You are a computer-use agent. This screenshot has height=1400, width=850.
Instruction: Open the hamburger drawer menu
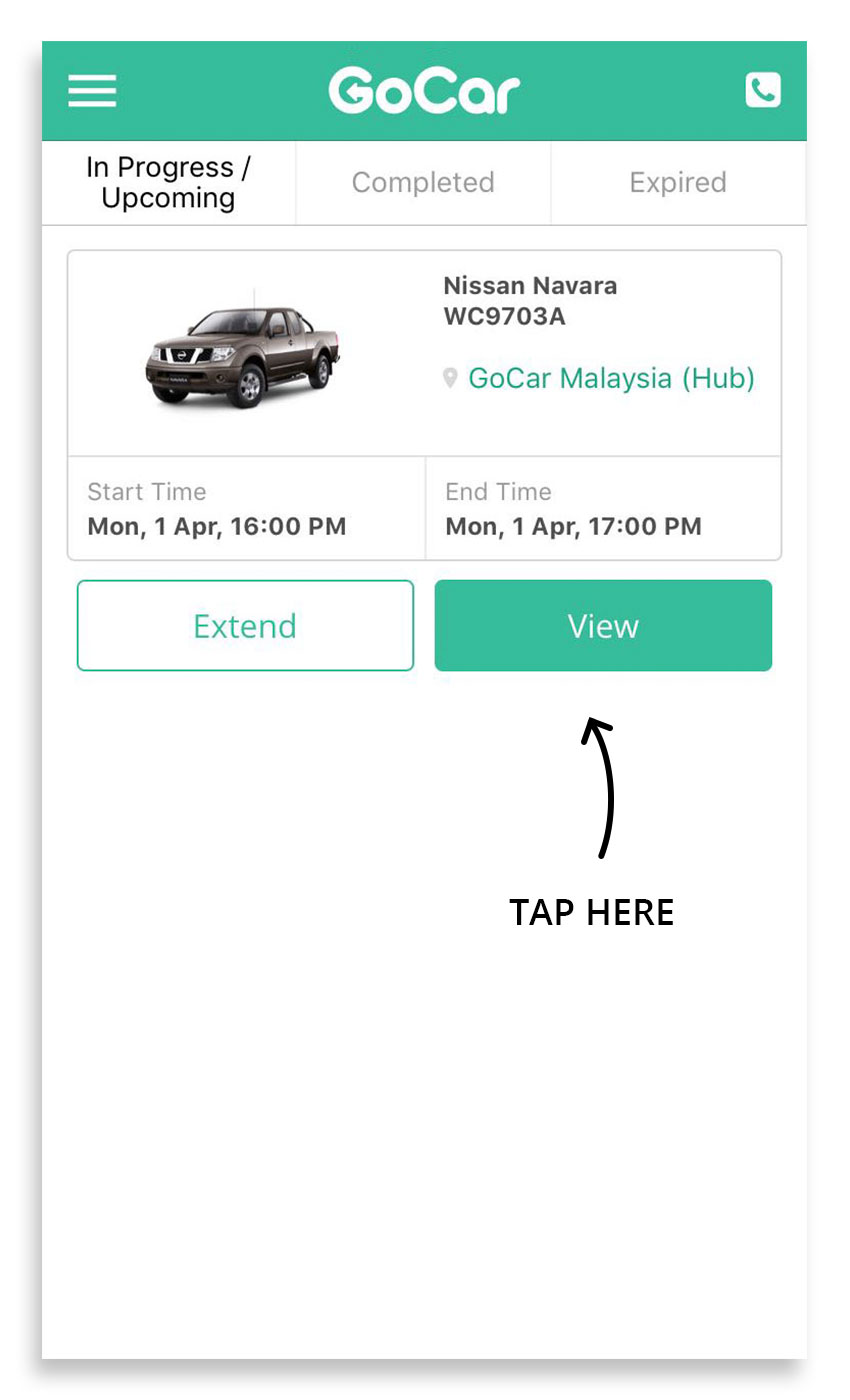(92, 91)
